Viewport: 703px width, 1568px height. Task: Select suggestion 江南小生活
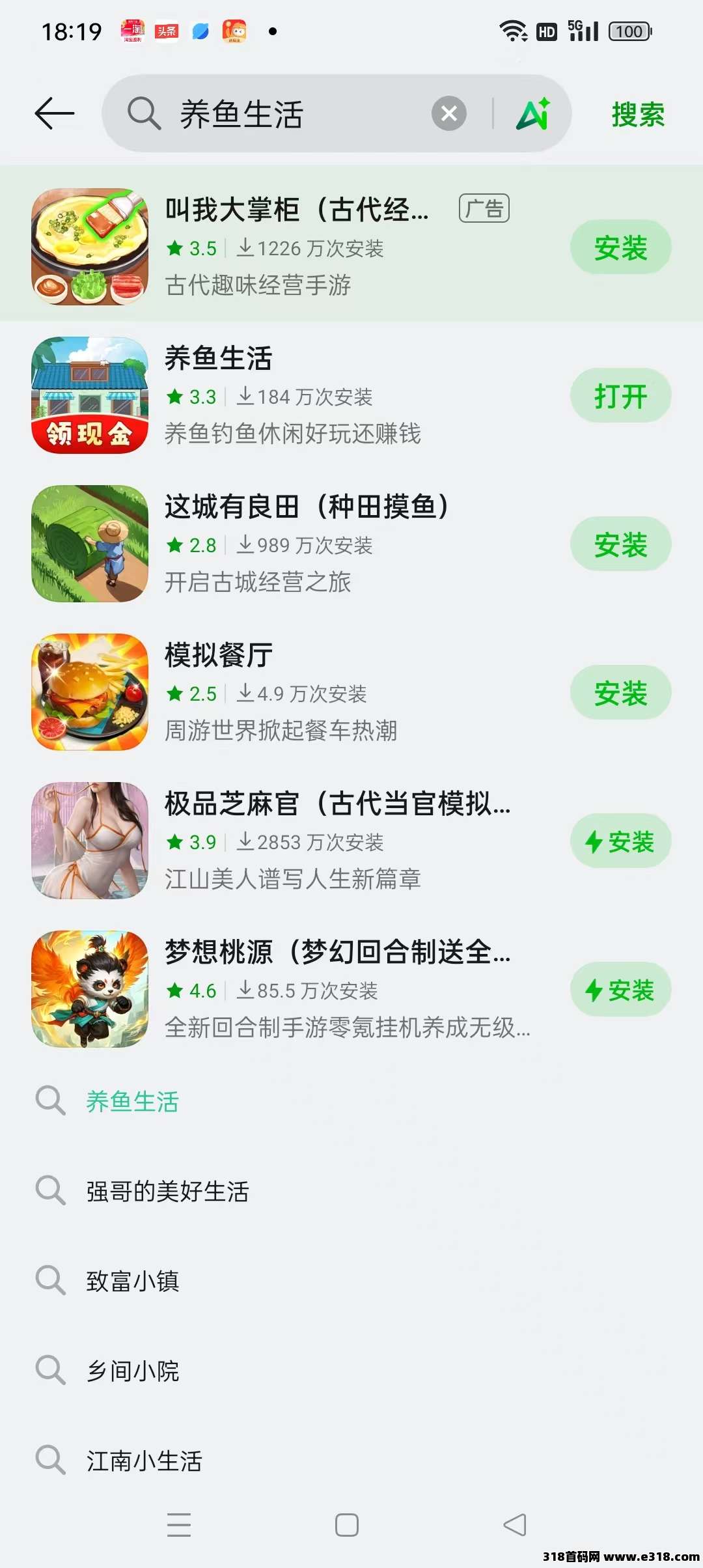click(145, 1461)
